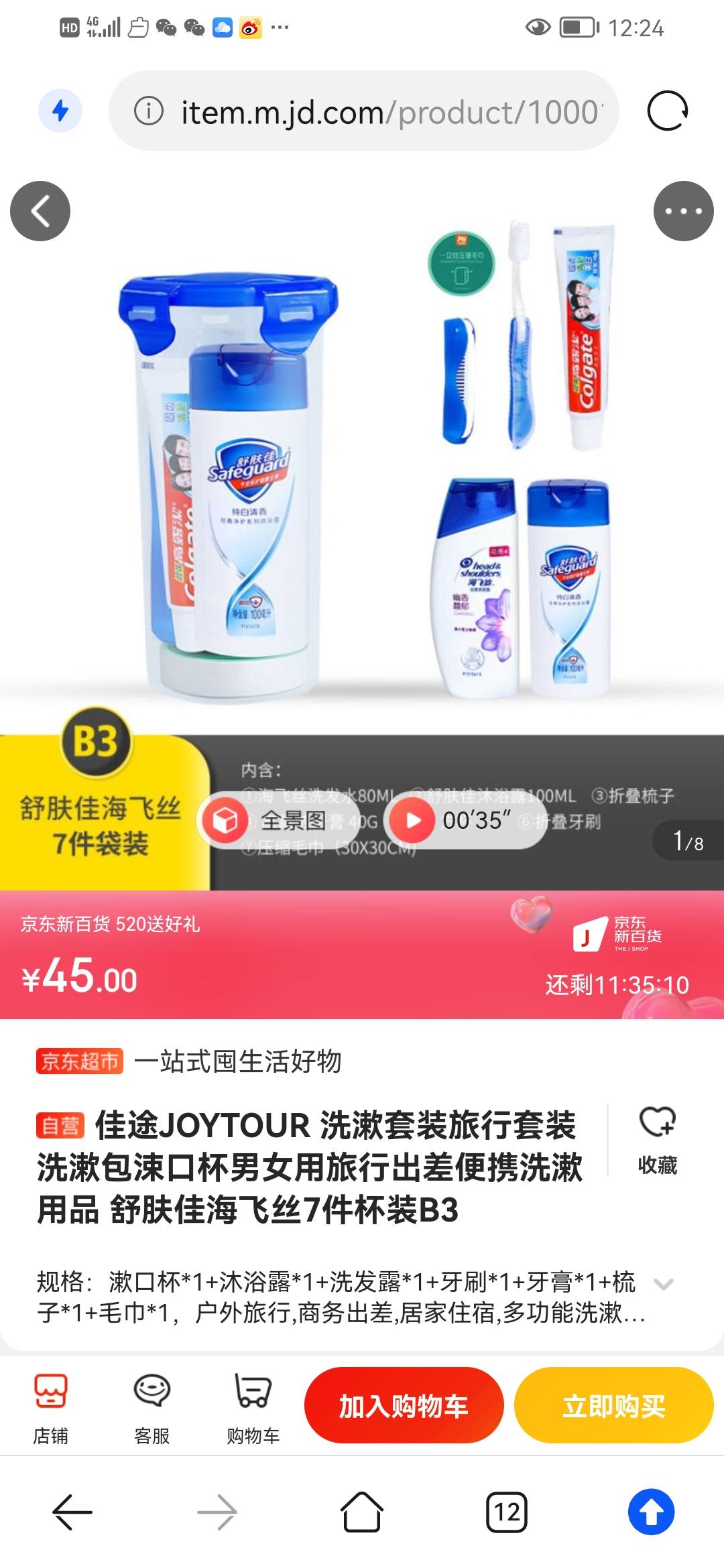Add item to favorites with 收藏

657,1139
